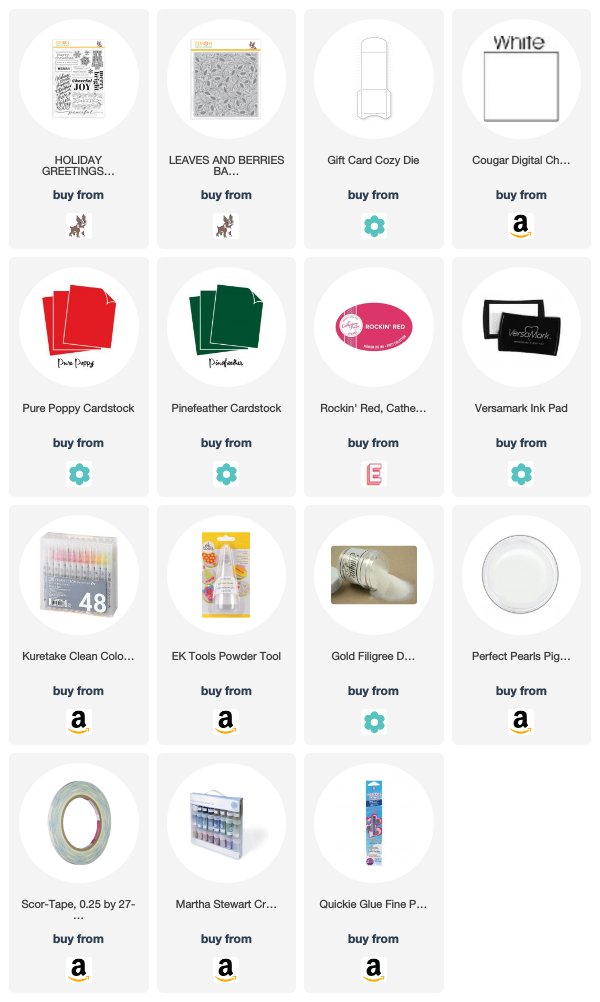Image resolution: width=600 pixels, height=1002 pixels.
Task: Buy Quickie Glue Fine Pen from Amazon
Action: pyautogui.click(x=374, y=969)
